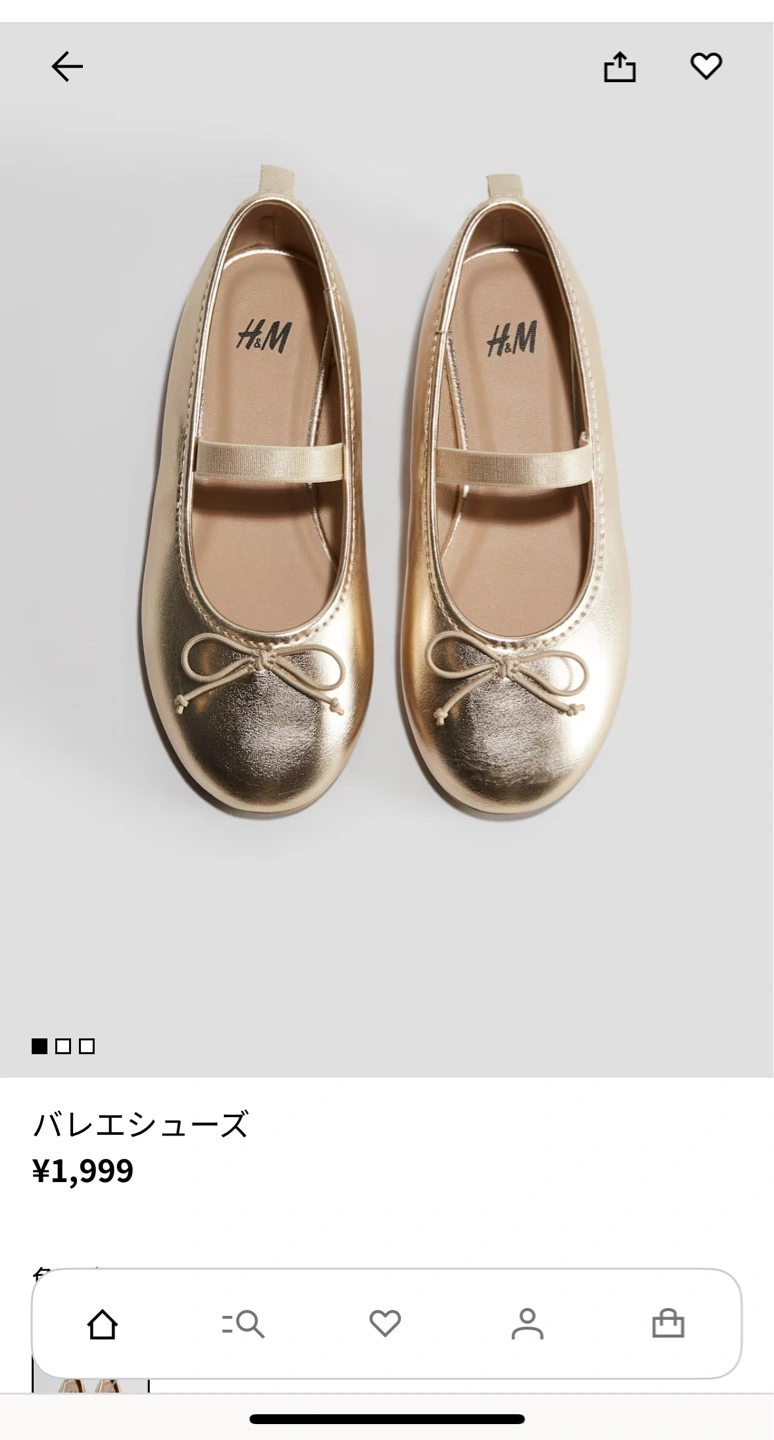This screenshot has width=774, height=1440.
Task: Go back using the top-left arrow
Action: point(67,67)
